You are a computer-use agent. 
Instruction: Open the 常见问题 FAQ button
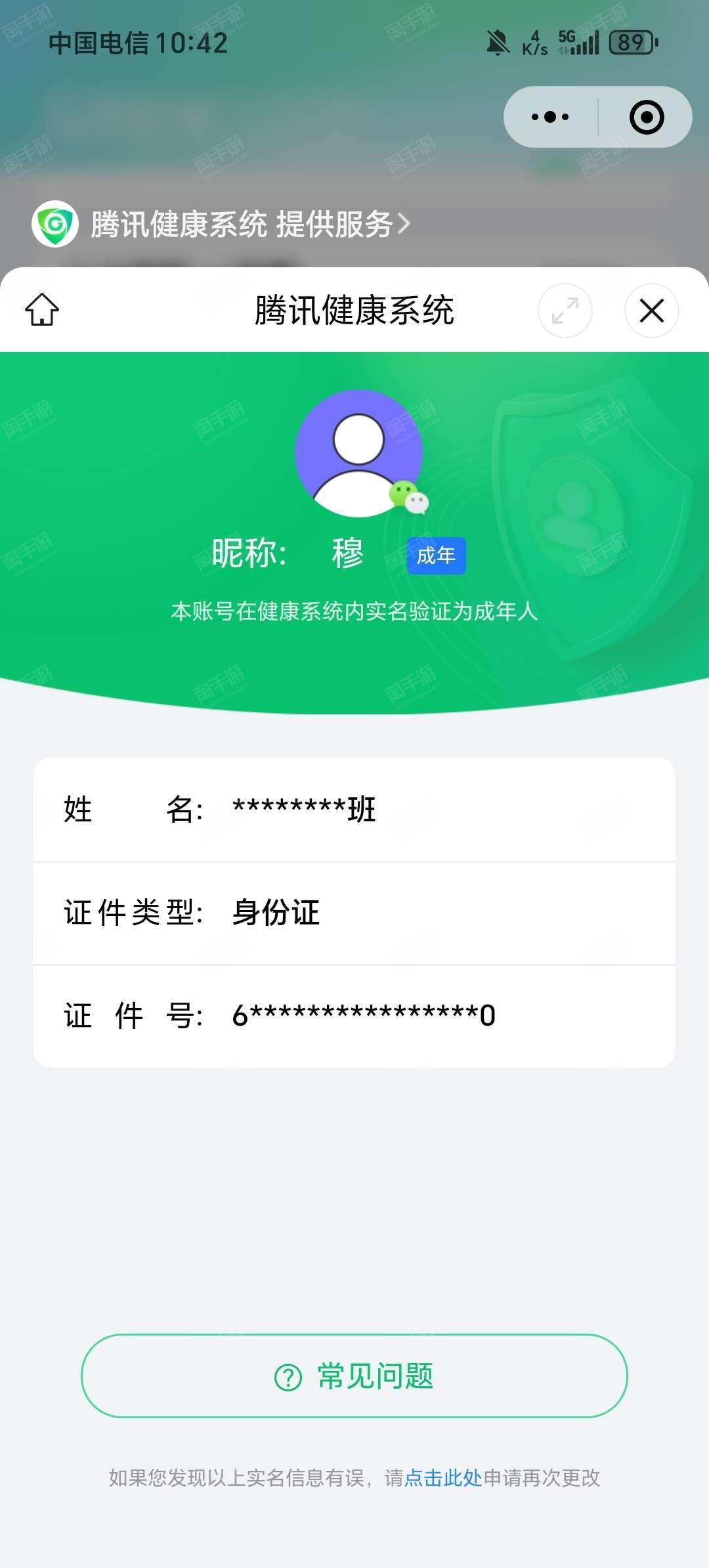354,1376
